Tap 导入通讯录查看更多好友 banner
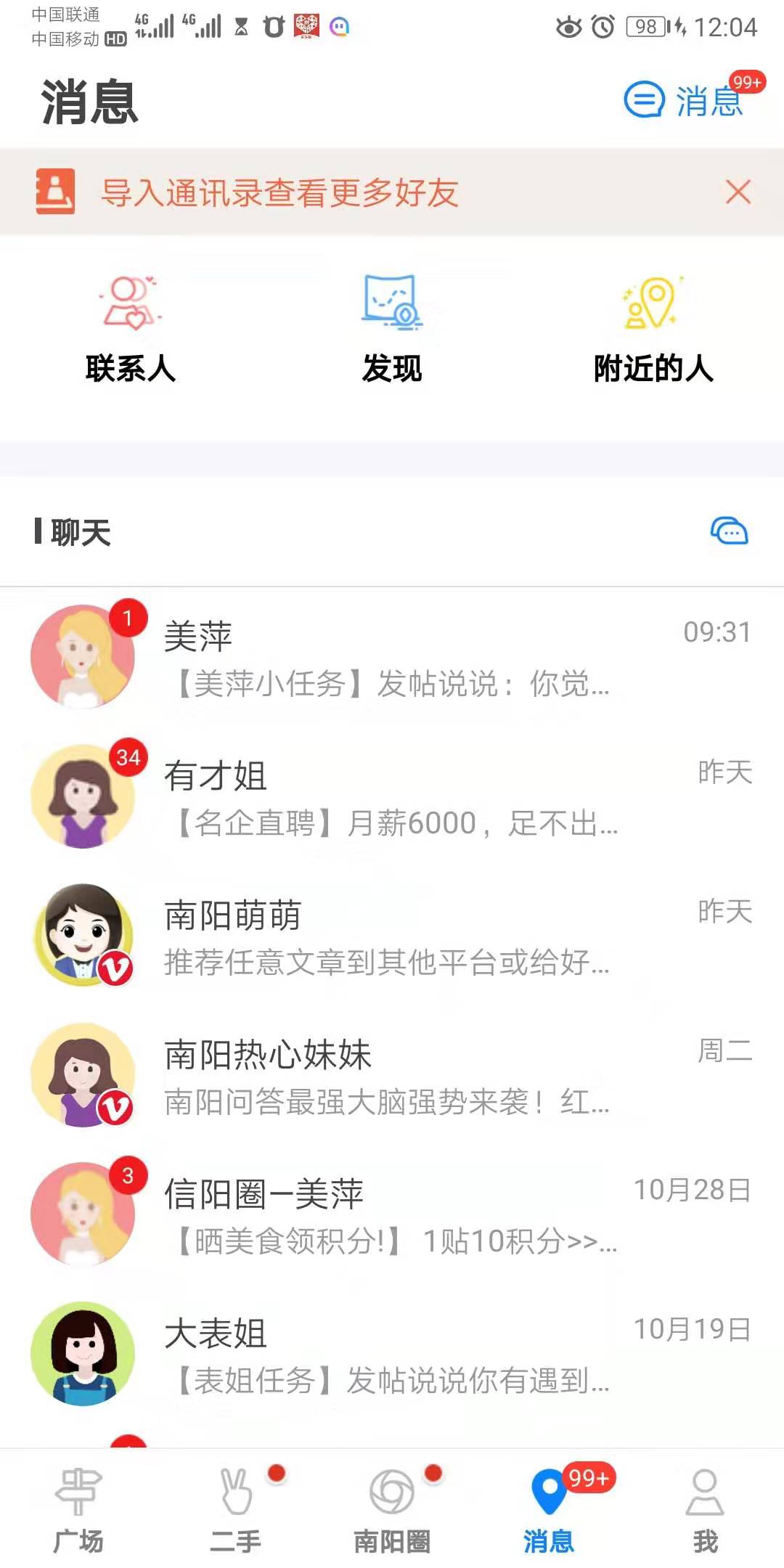 [x=279, y=193]
